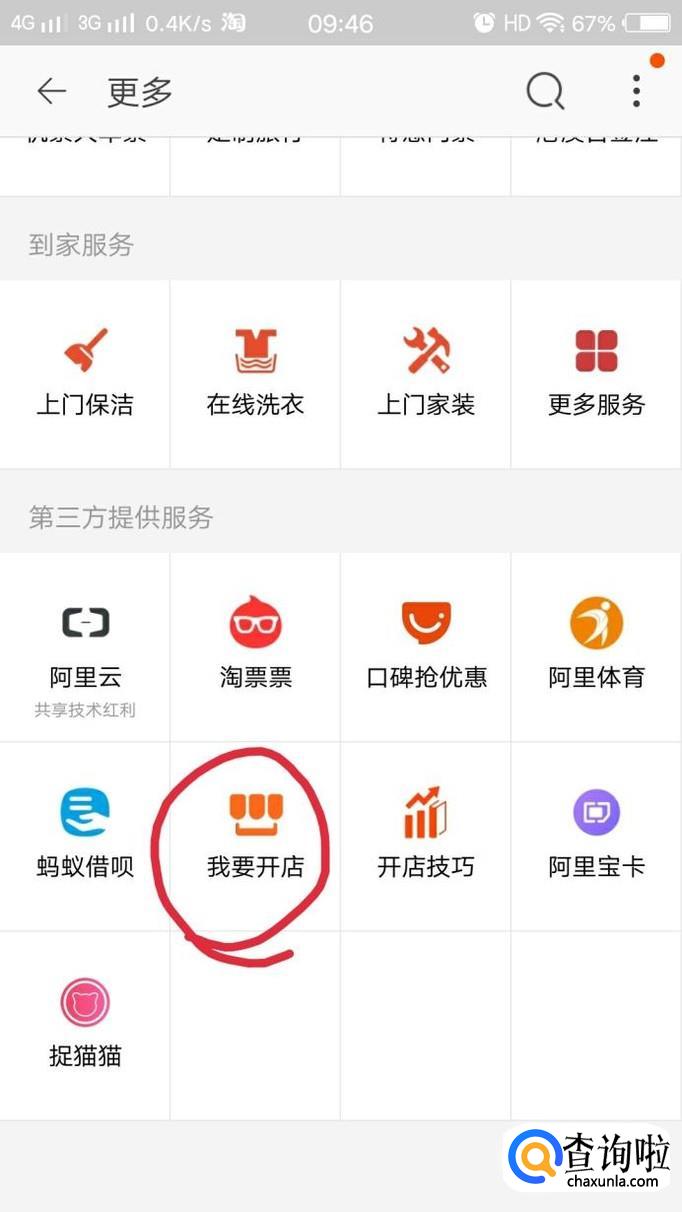Viewport: 682px width, 1212px height.
Task: Go back with the arrow icon
Action: [x=51, y=92]
